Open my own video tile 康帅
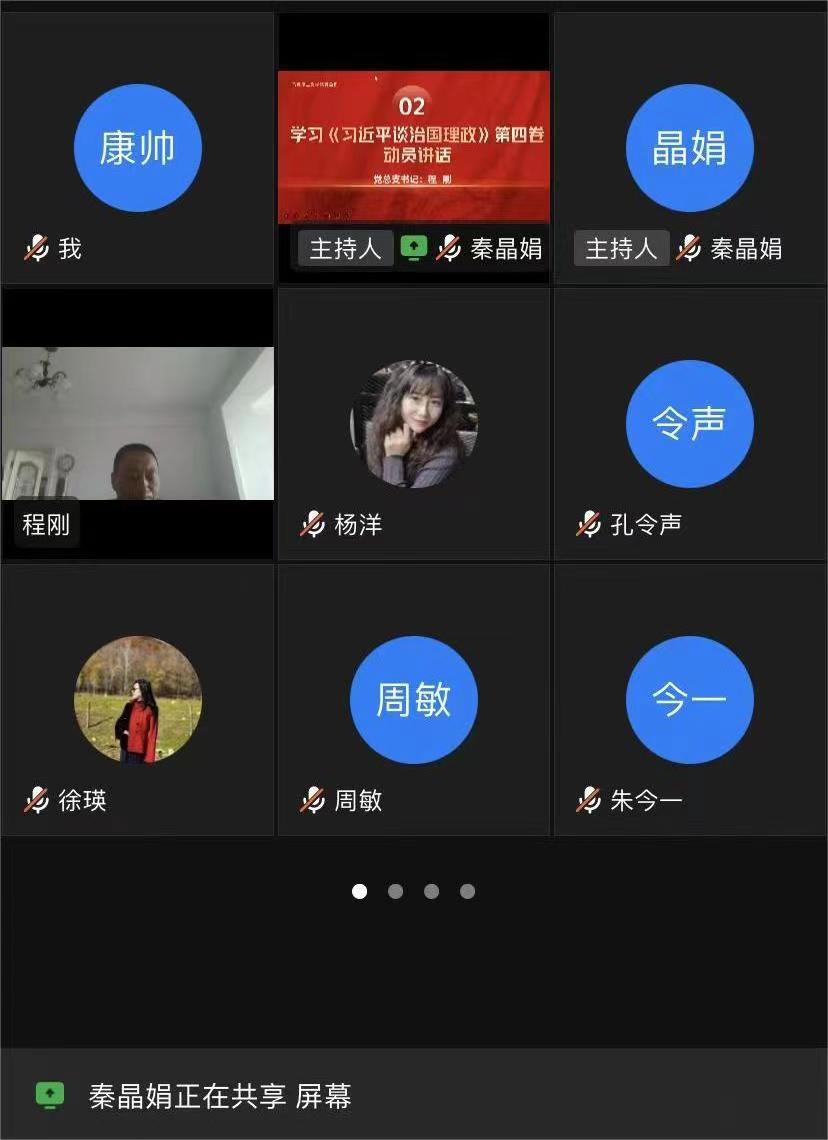This screenshot has height=1140, width=828. (x=138, y=148)
